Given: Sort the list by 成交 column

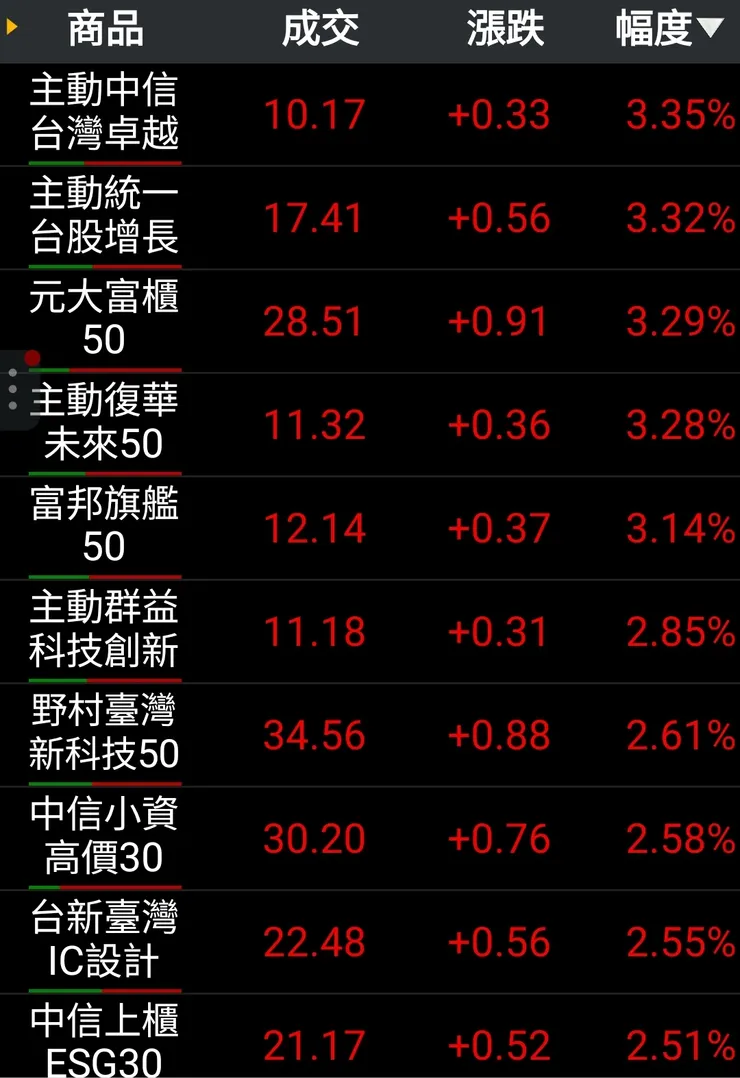Looking at the screenshot, I should point(320,30).
